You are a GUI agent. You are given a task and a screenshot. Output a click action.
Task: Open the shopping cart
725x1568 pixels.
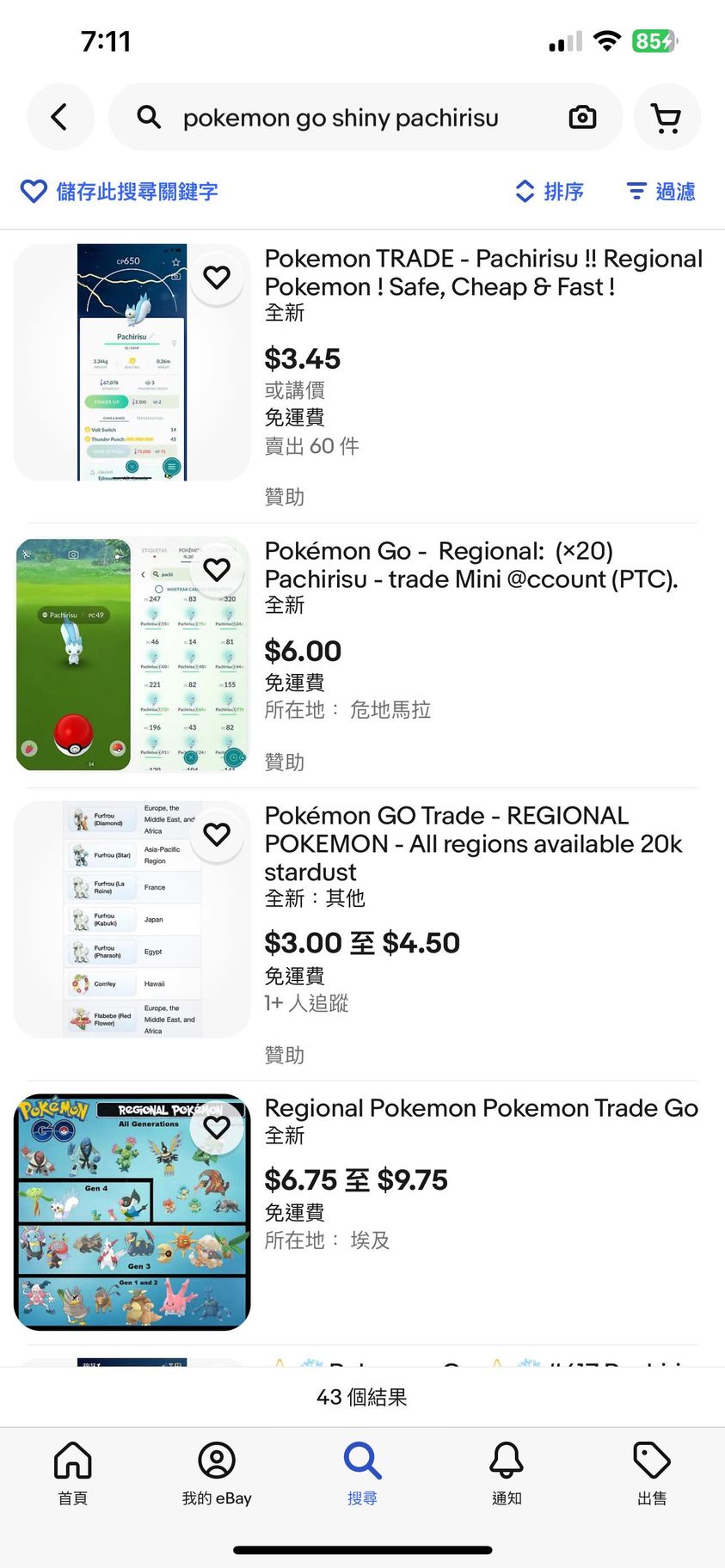(x=667, y=118)
